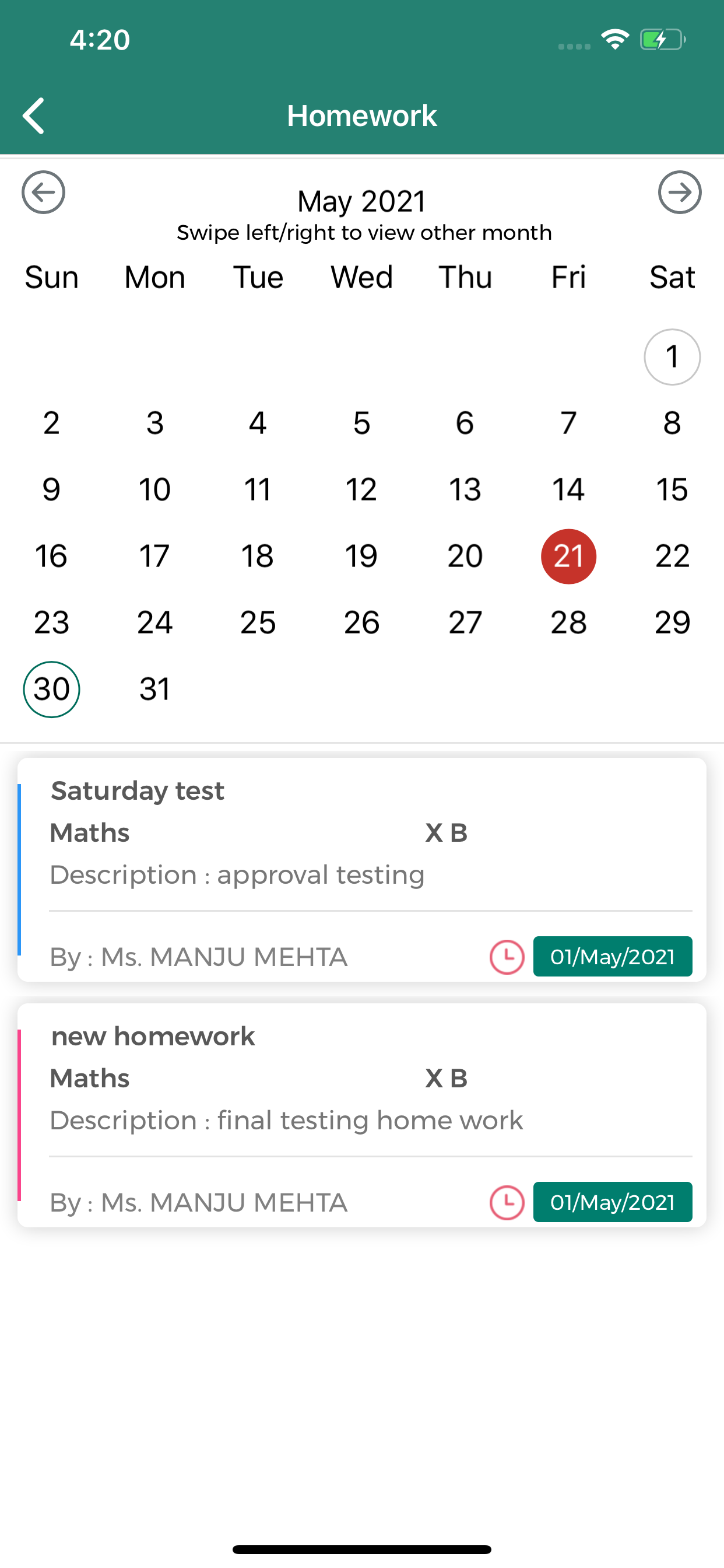This screenshot has width=724, height=1568.
Task: Go back using the back arrow
Action: (34, 115)
